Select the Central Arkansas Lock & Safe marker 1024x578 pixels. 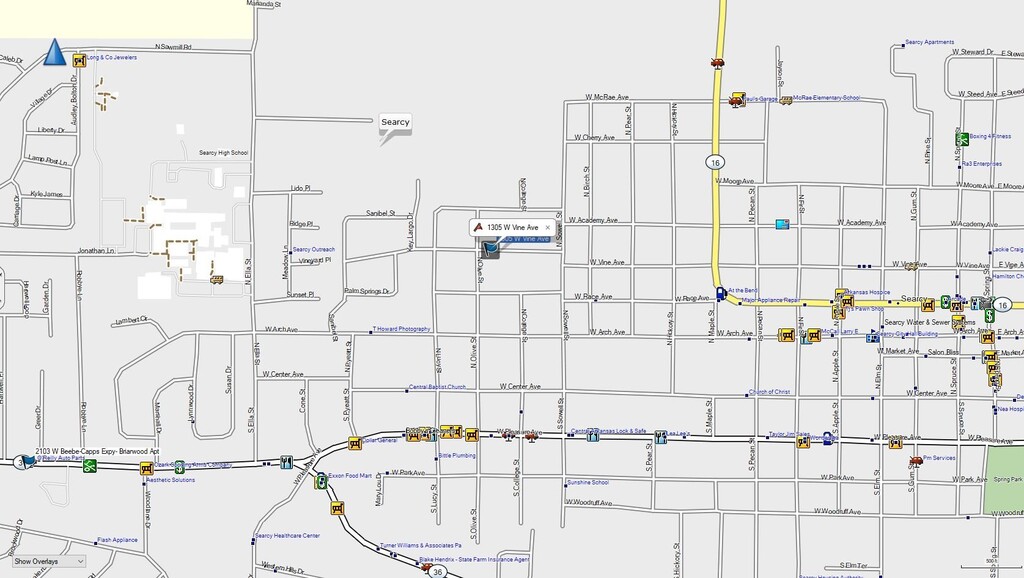pyautogui.click(x=592, y=436)
